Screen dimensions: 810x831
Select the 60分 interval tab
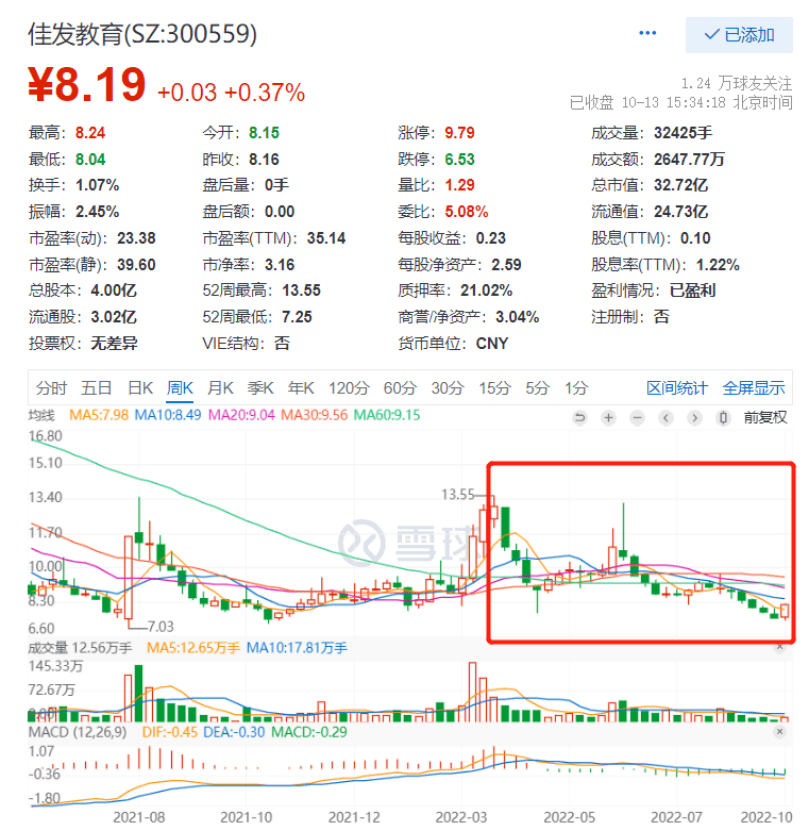[399, 388]
